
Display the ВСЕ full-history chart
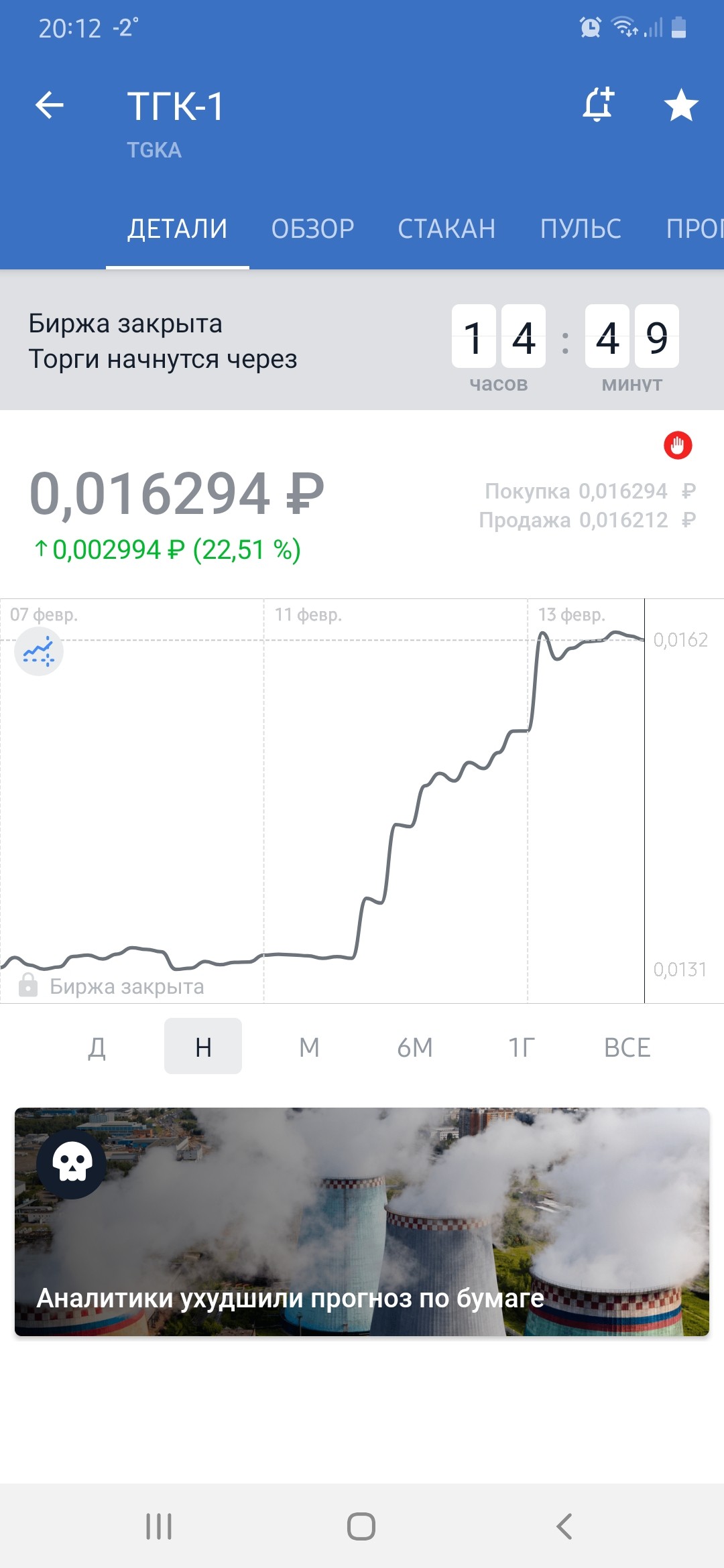[x=627, y=1047]
